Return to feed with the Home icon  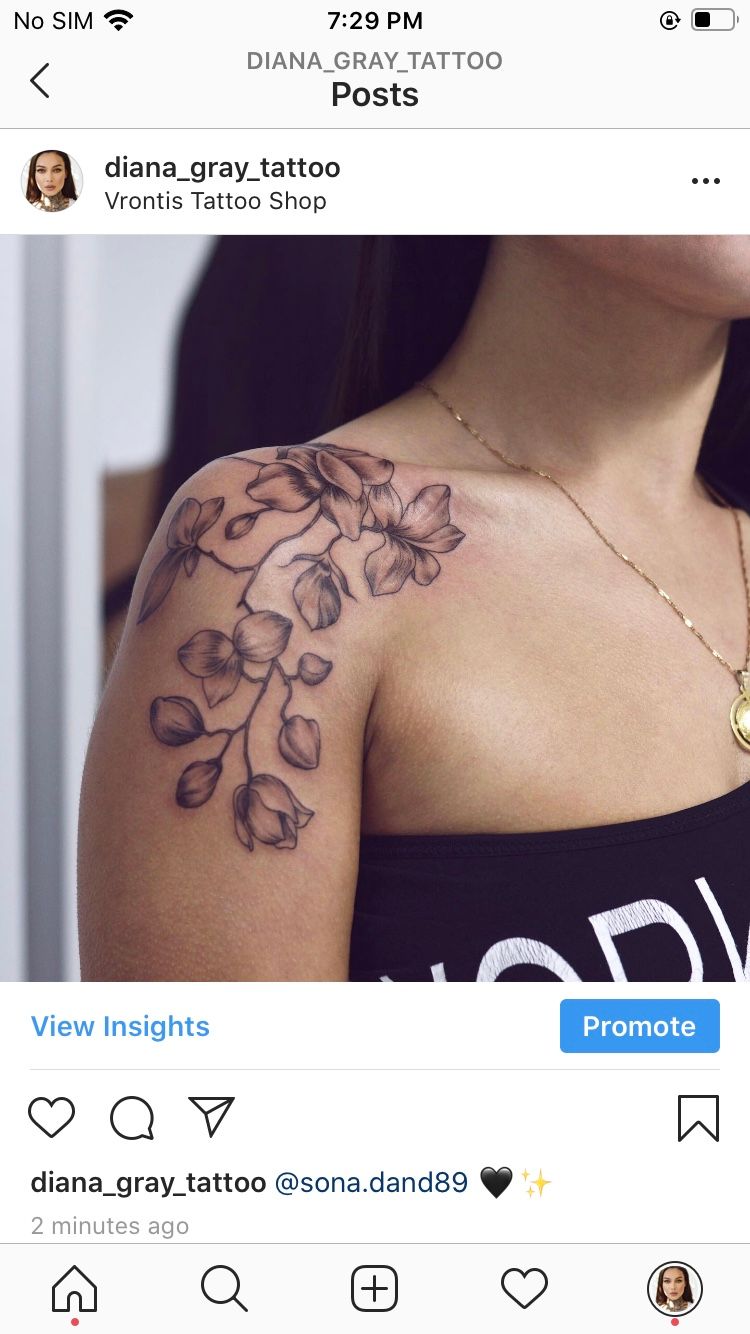tap(74, 1288)
